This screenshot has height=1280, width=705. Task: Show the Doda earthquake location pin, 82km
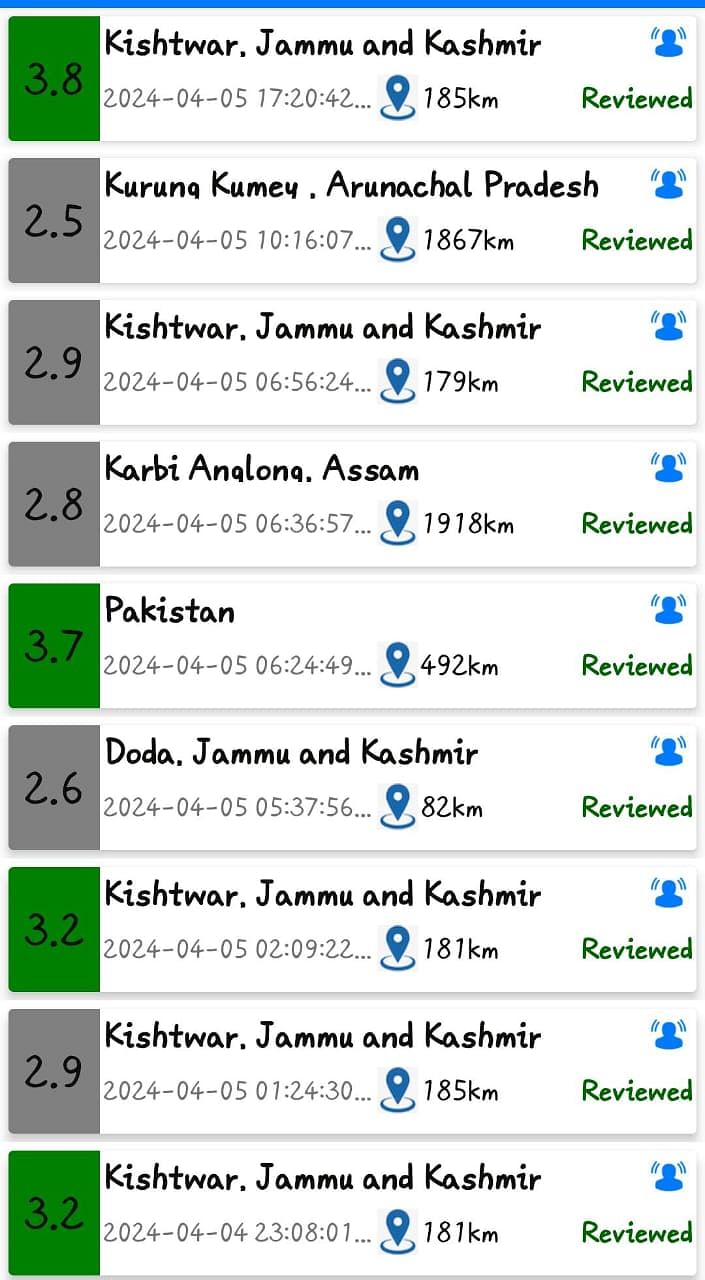click(x=398, y=807)
